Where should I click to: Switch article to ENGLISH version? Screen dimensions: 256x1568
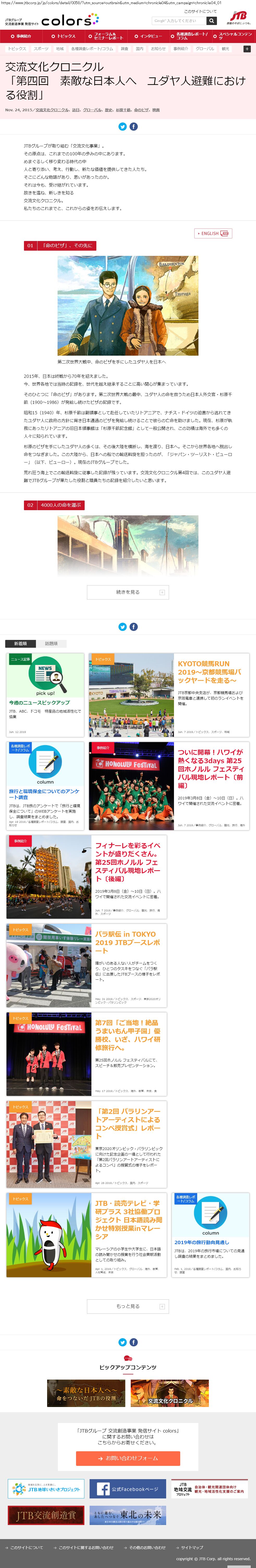[x=213, y=233]
